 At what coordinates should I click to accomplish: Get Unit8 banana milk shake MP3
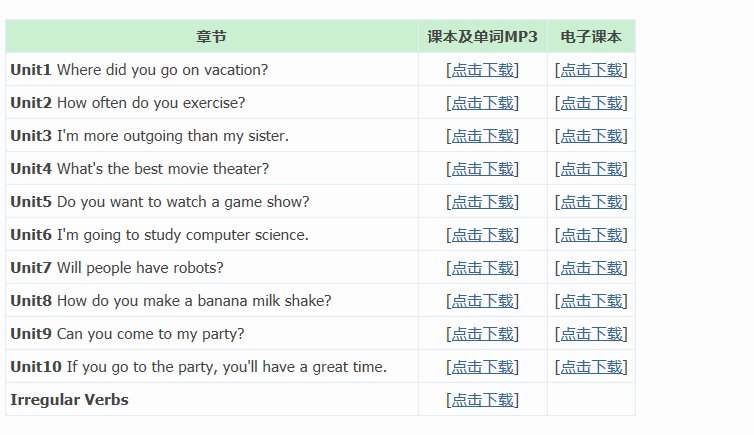pyautogui.click(x=482, y=301)
